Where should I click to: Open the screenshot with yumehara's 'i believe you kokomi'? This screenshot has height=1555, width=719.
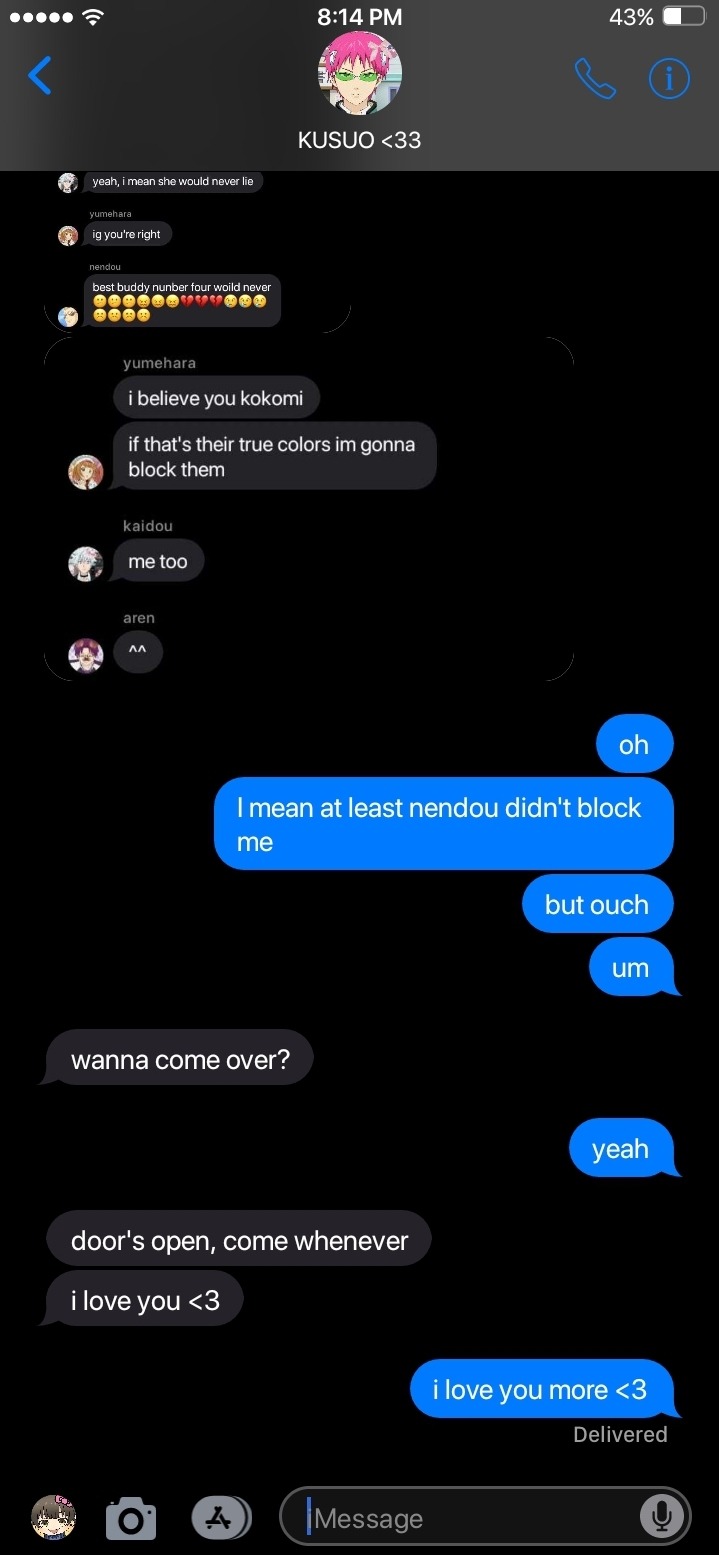309,509
